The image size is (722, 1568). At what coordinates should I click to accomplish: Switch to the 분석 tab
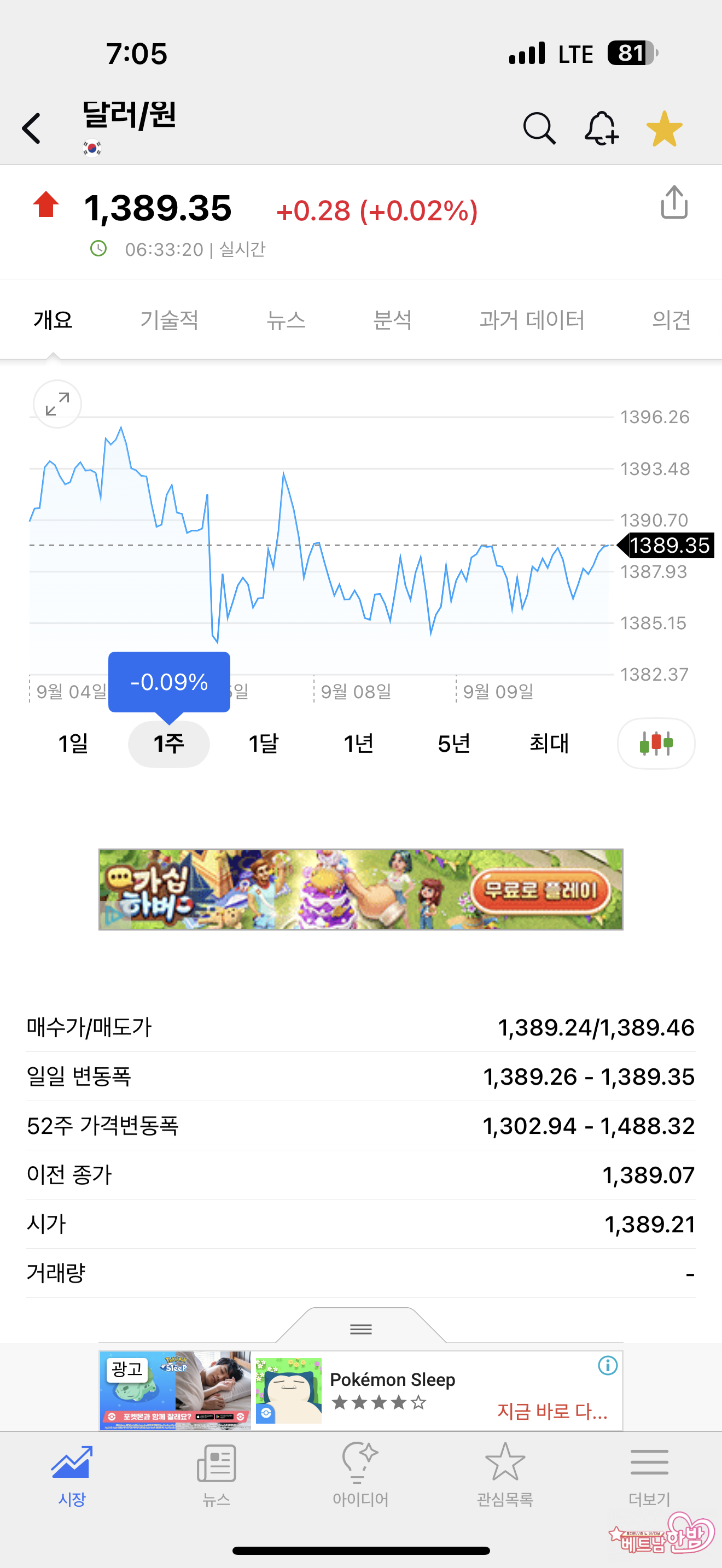click(392, 320)
